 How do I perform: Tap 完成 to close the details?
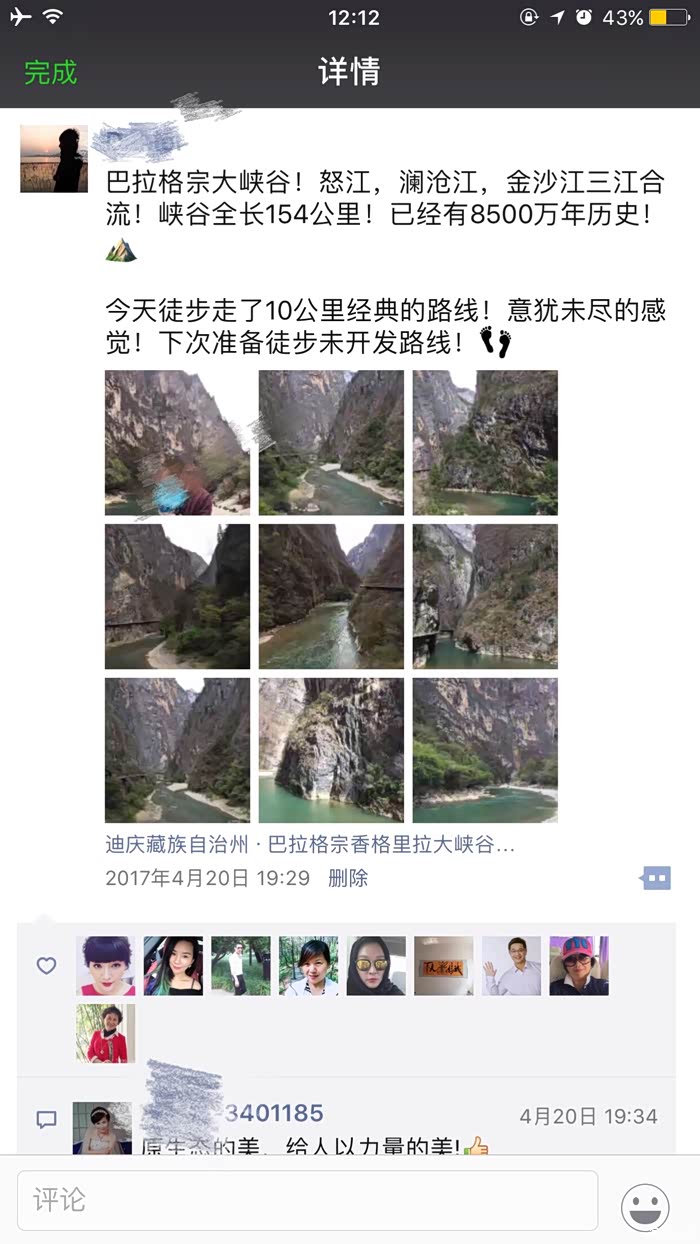pyautogui.click(x=50, y=72)
